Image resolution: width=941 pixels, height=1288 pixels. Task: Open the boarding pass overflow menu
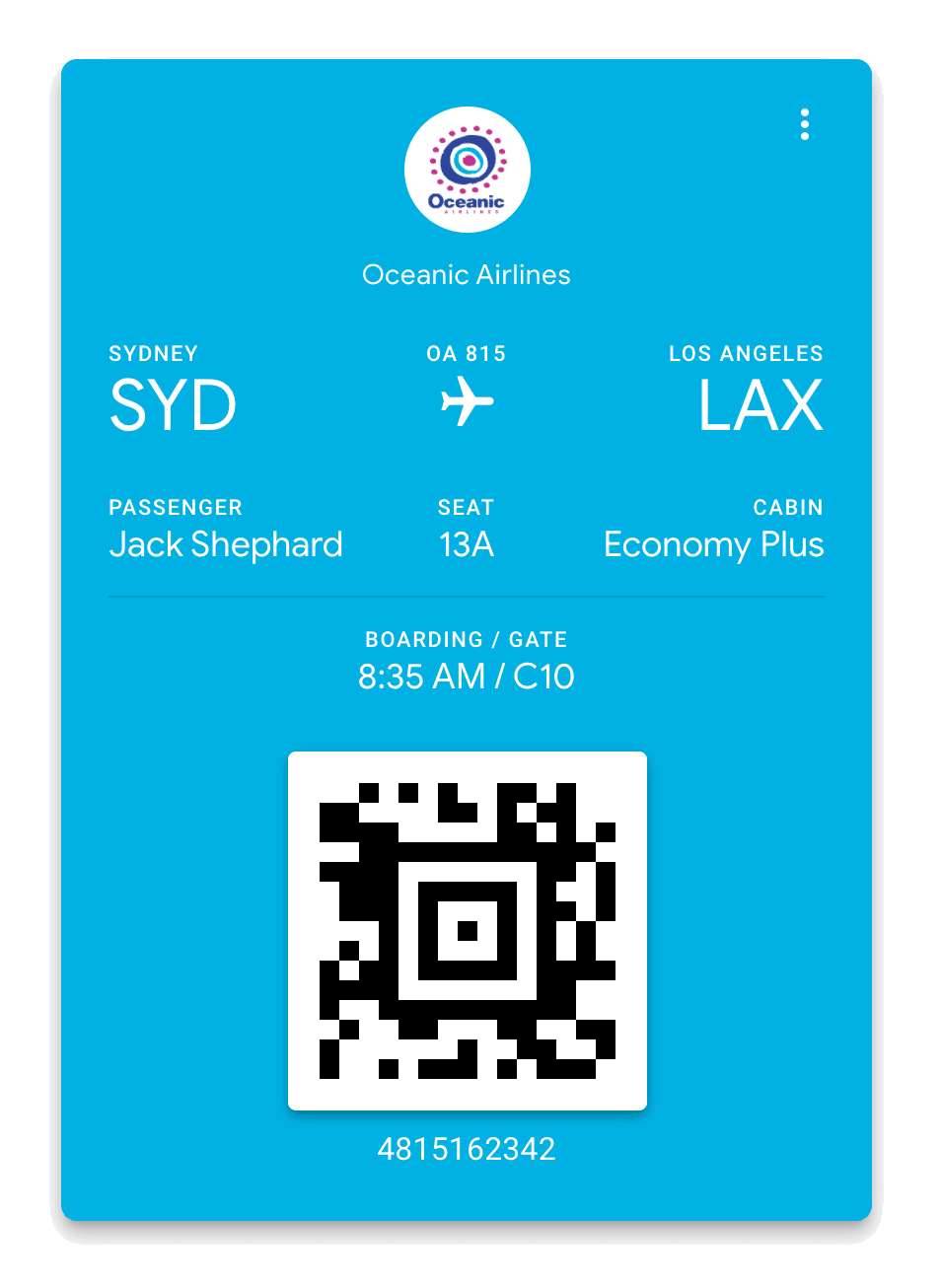[805, 124]
